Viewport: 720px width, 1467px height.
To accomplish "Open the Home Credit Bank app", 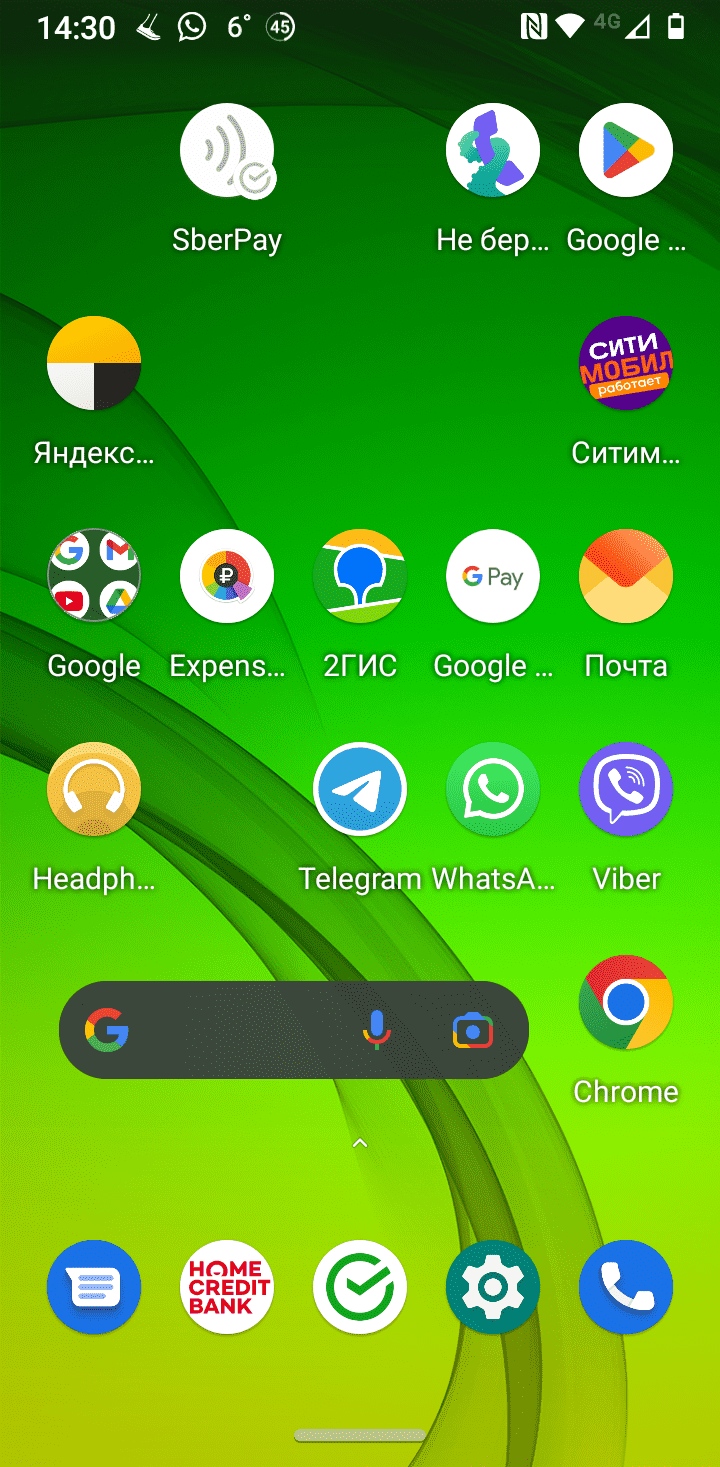I will tap(227, 1287).
